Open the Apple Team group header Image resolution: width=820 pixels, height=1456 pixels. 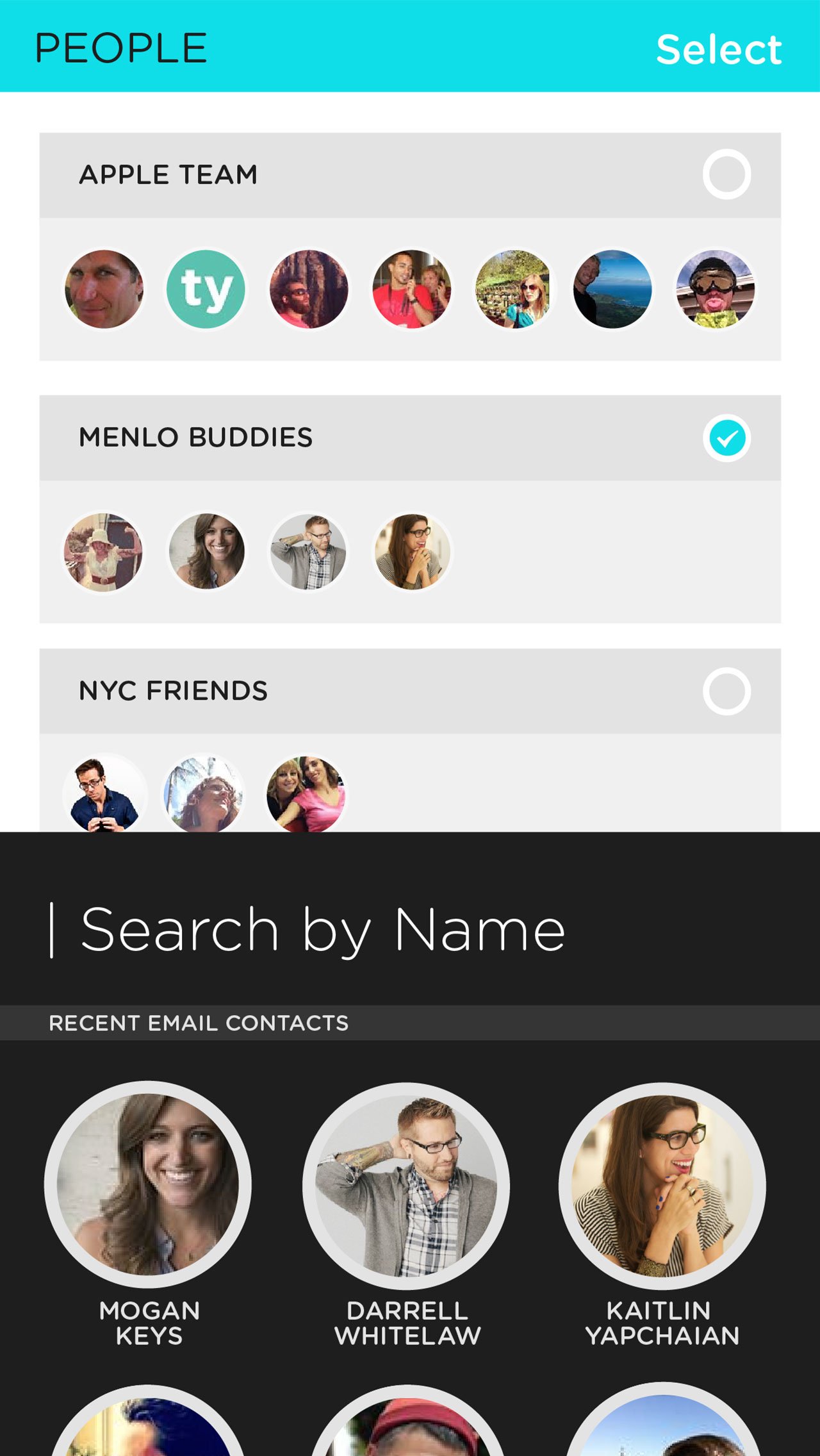point(410,175)
